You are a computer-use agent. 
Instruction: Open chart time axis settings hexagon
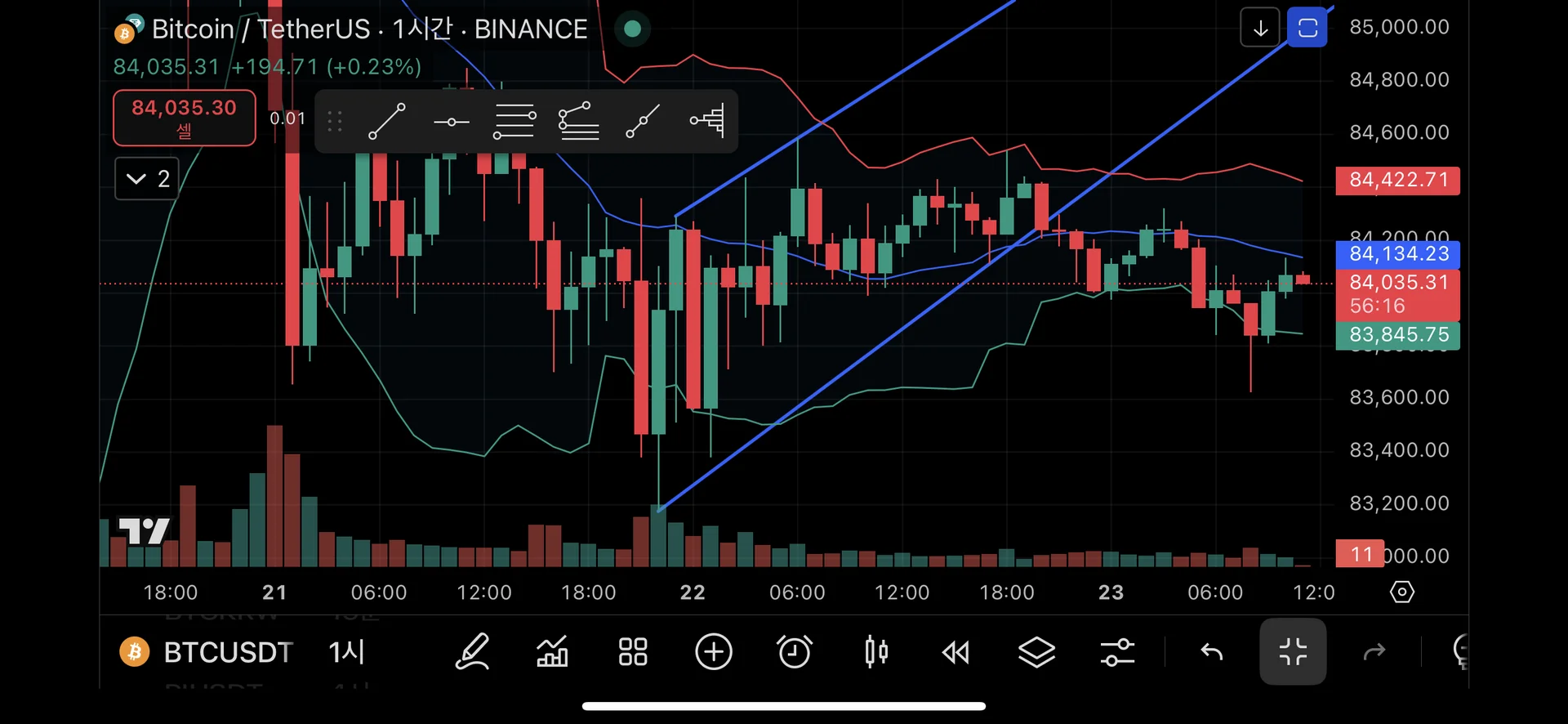point(1401,592)
